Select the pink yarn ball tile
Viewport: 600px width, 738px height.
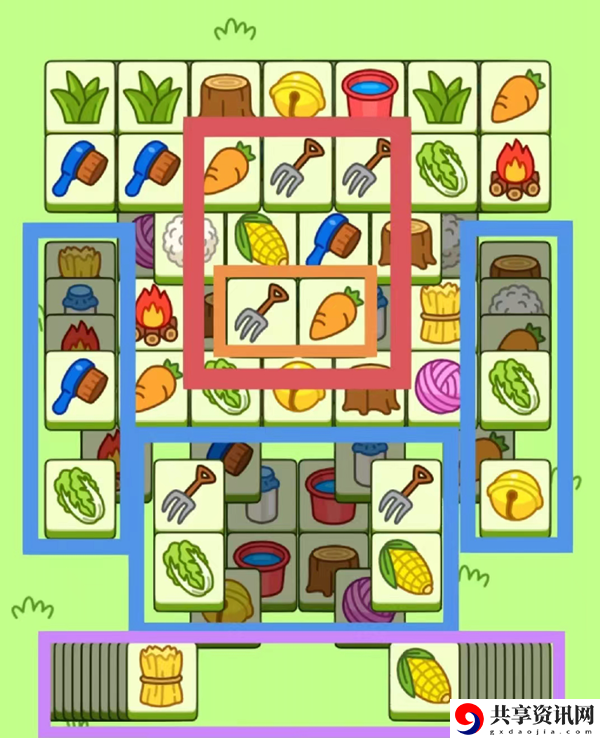pyautogui.click(x=444, y=385)
